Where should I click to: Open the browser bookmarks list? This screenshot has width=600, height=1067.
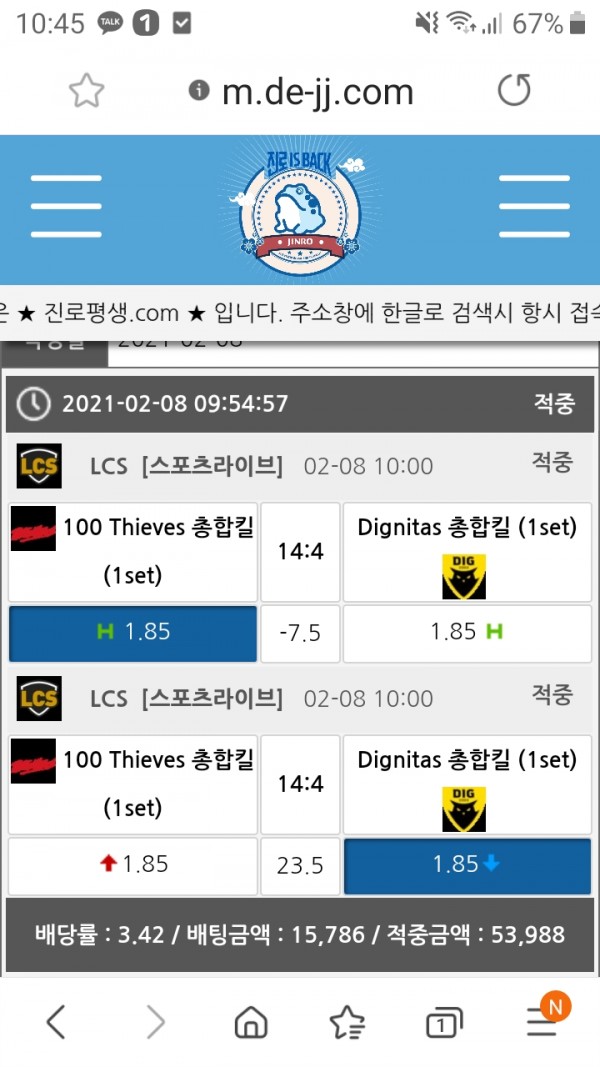tap(347, 1021)
